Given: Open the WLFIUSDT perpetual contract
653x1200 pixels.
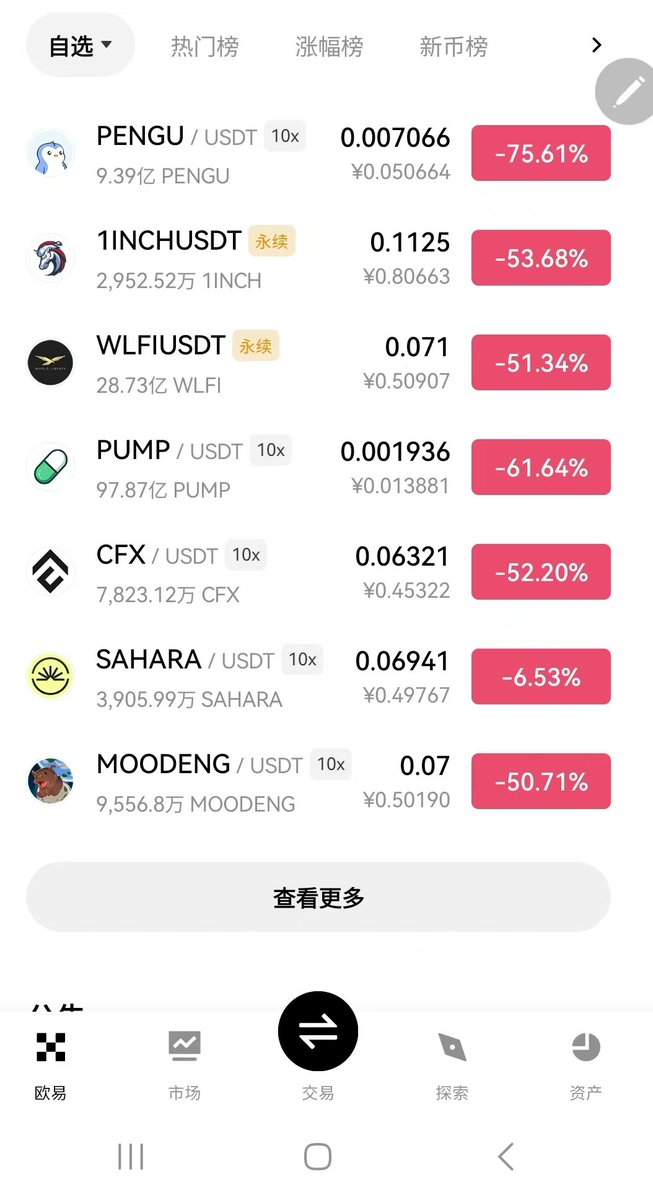Looking at the screenshot, I should tap(160, 346).
